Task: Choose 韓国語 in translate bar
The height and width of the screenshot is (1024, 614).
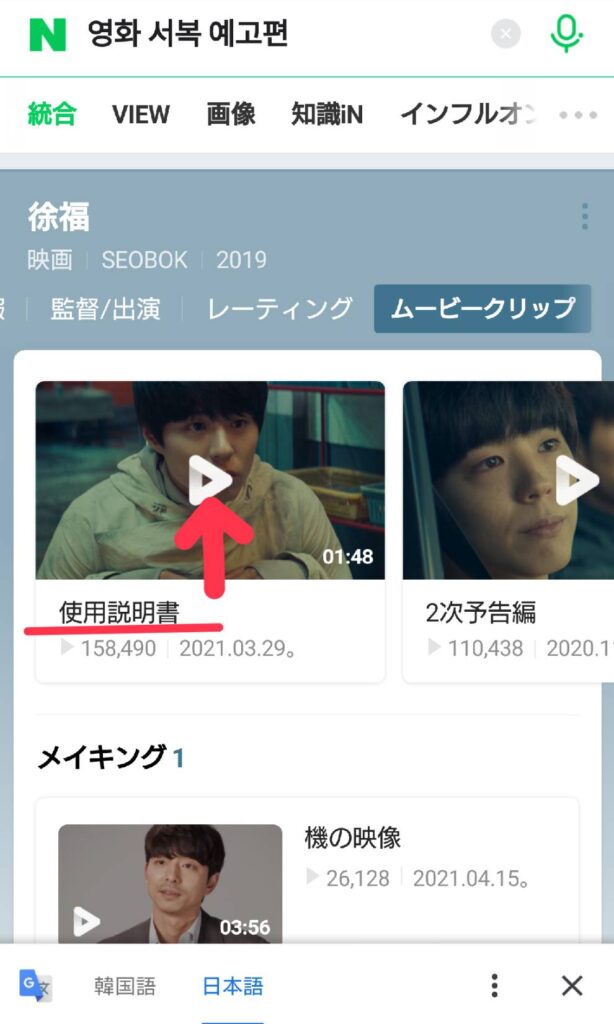Action: [125, 987]
